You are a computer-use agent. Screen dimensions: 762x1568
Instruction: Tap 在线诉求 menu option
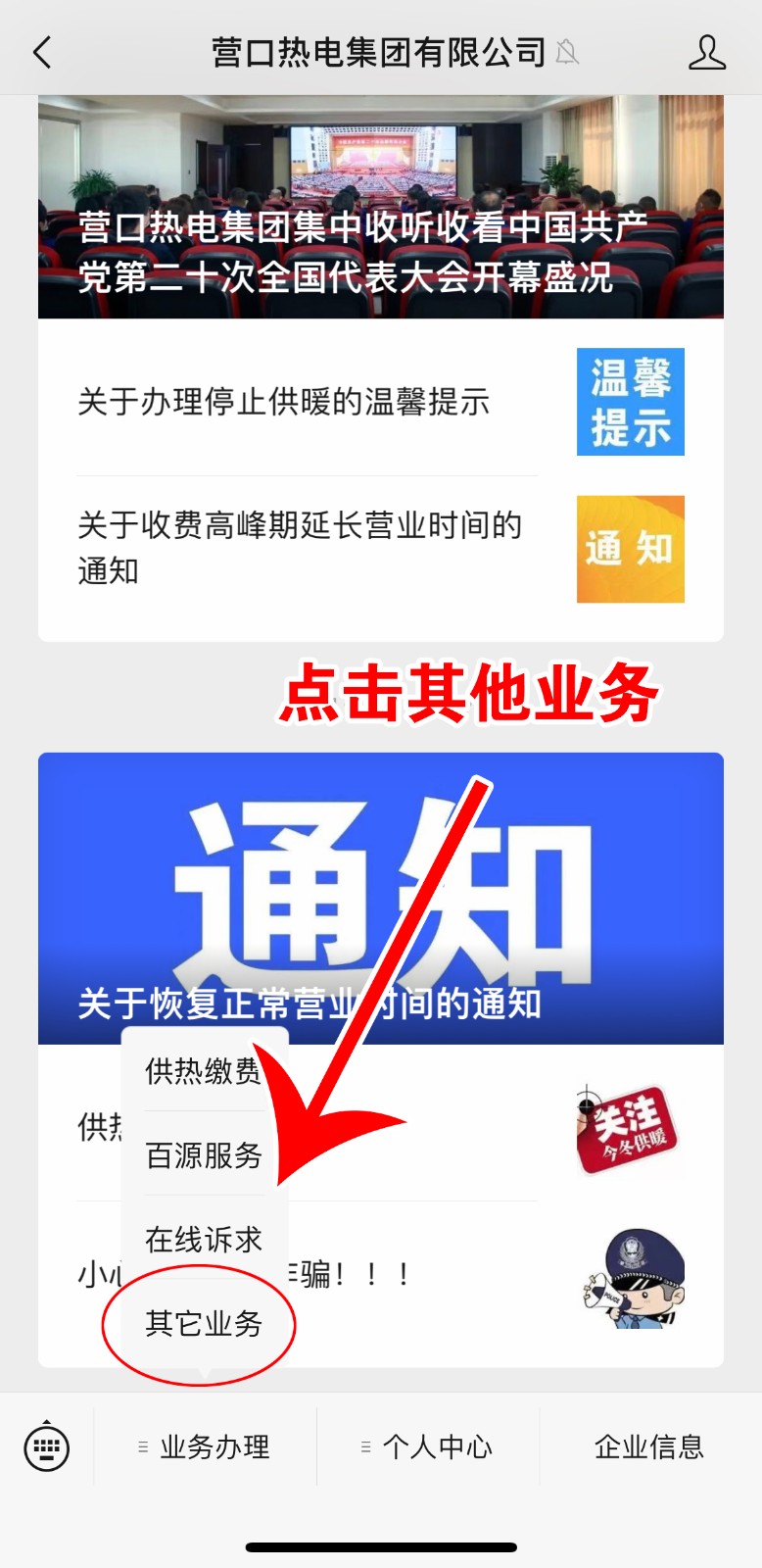[x=203, y=1240]
